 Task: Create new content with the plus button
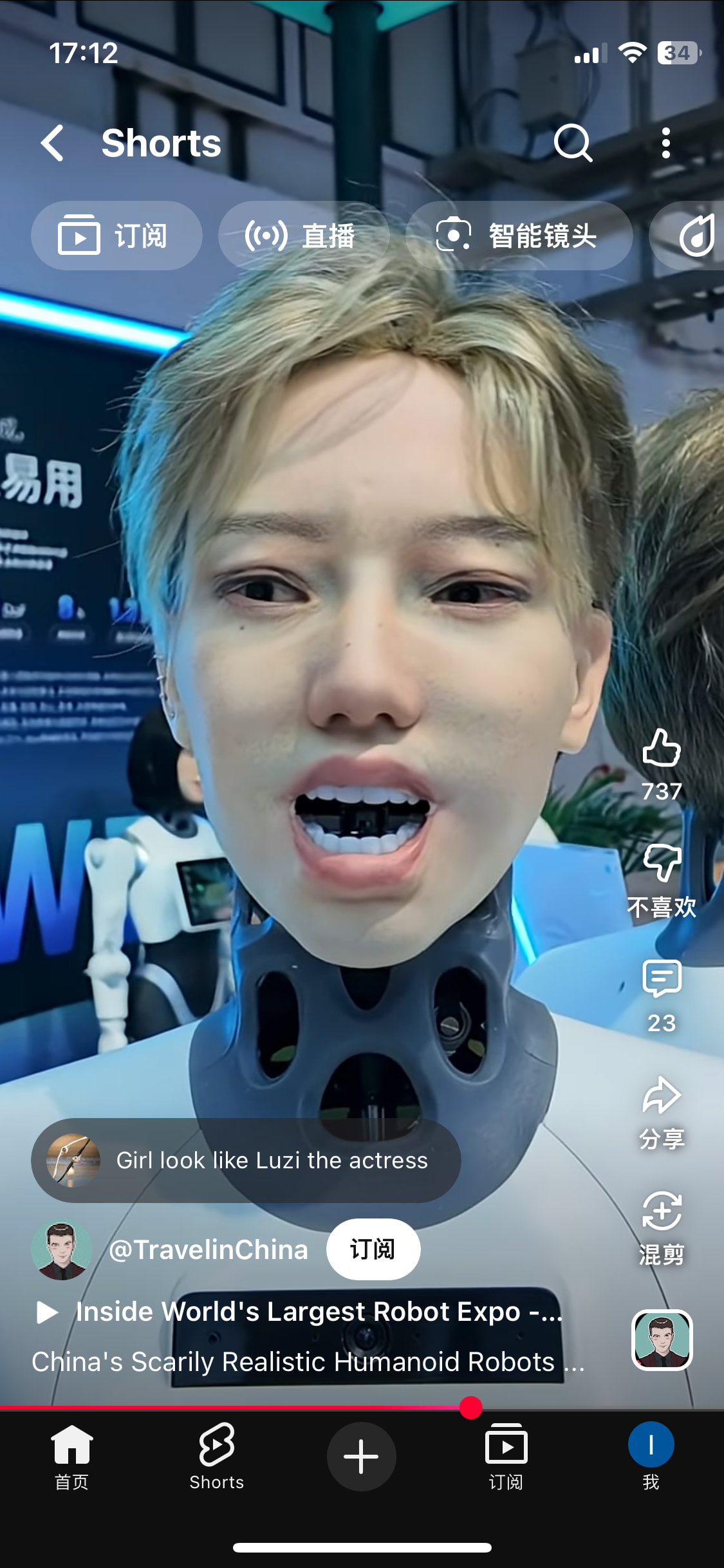pyautogui.click(x=361, y=1457)
